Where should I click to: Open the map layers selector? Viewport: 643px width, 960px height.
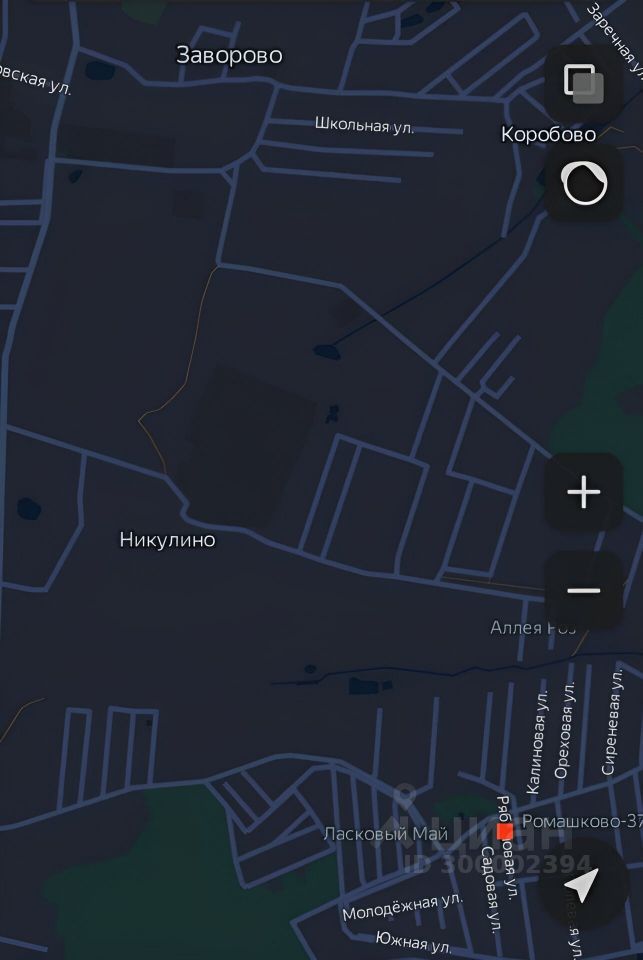[583, 84]
